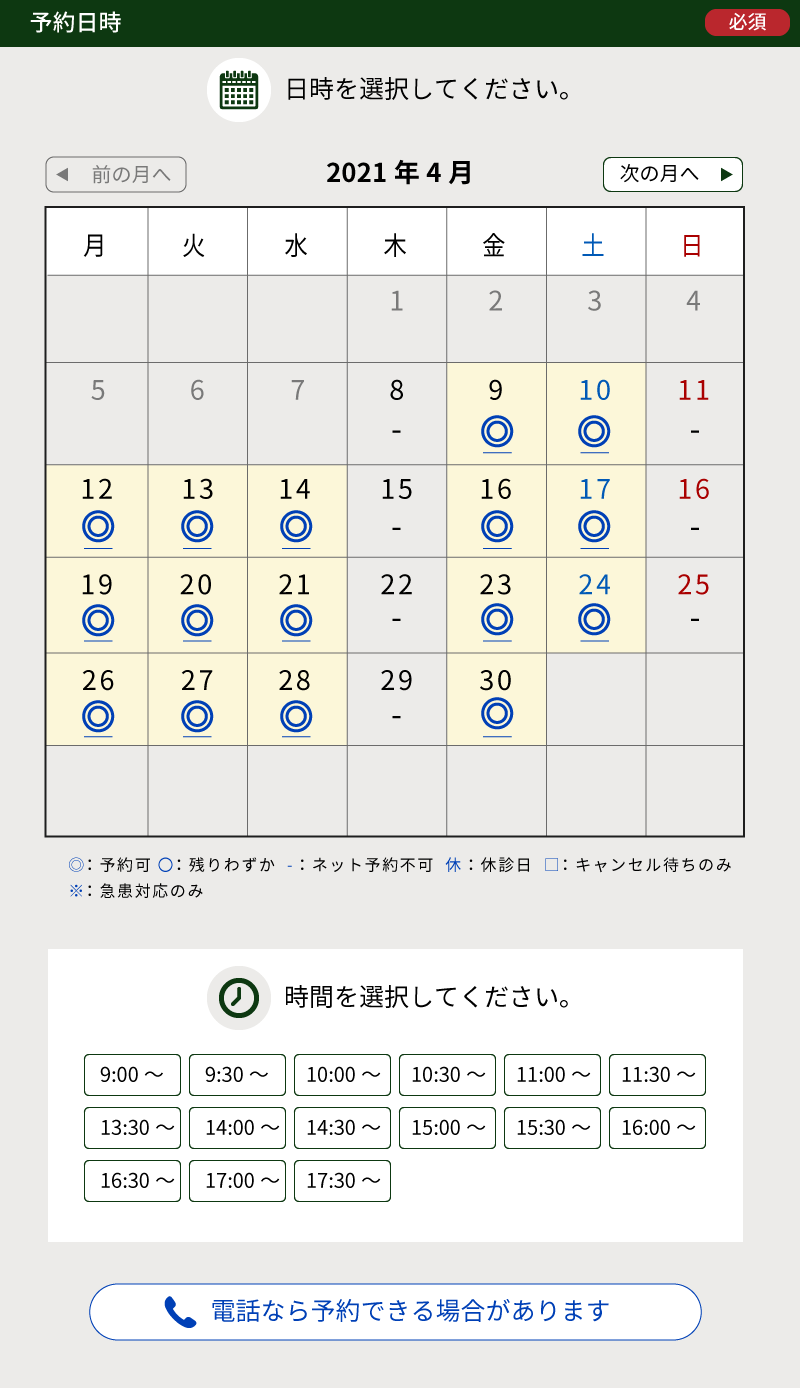
Task: Choose the 13:30 time slot
Action: point(132,1128)
